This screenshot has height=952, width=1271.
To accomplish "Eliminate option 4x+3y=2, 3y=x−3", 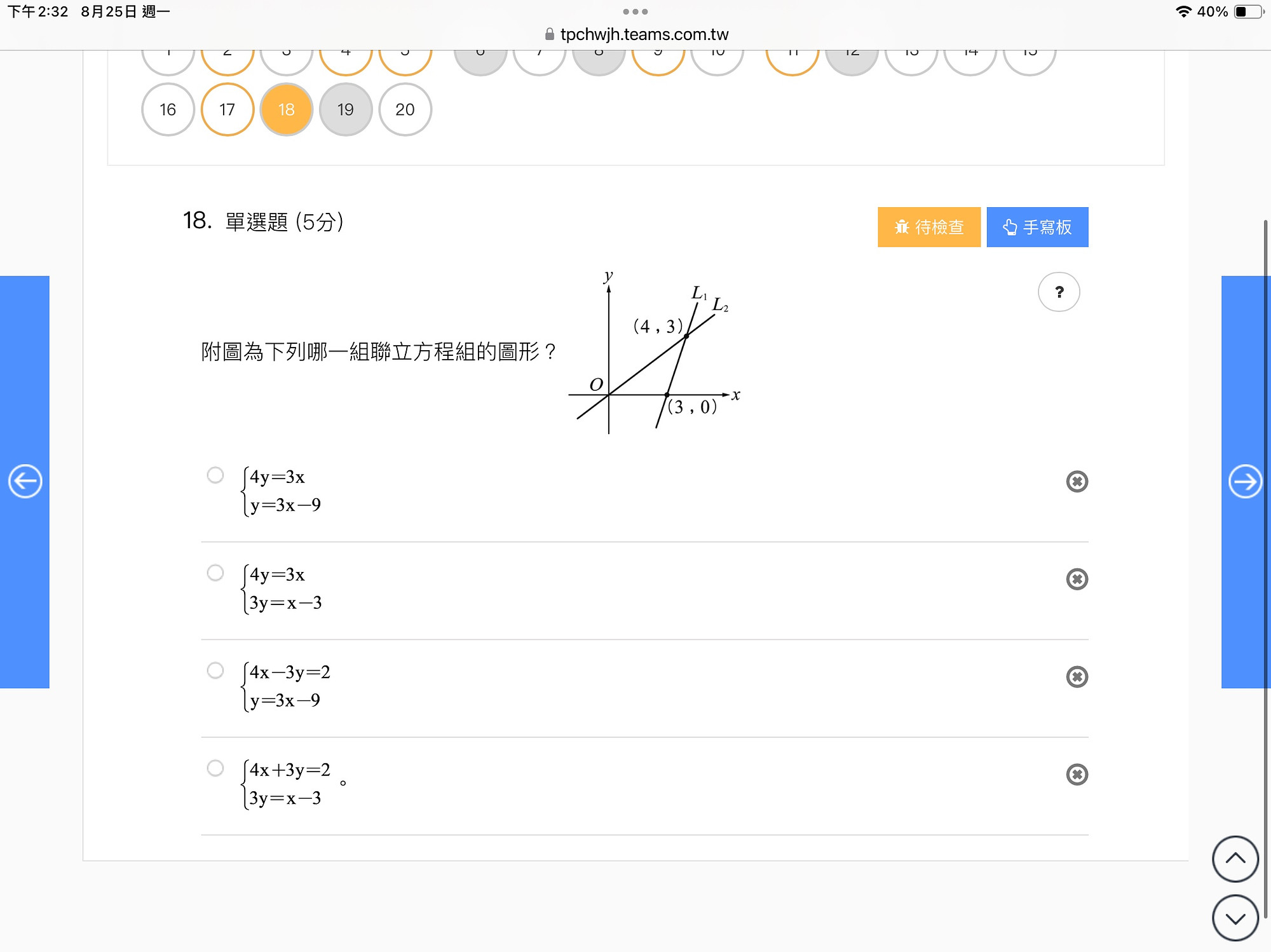I will click(x=1077, y=774).
